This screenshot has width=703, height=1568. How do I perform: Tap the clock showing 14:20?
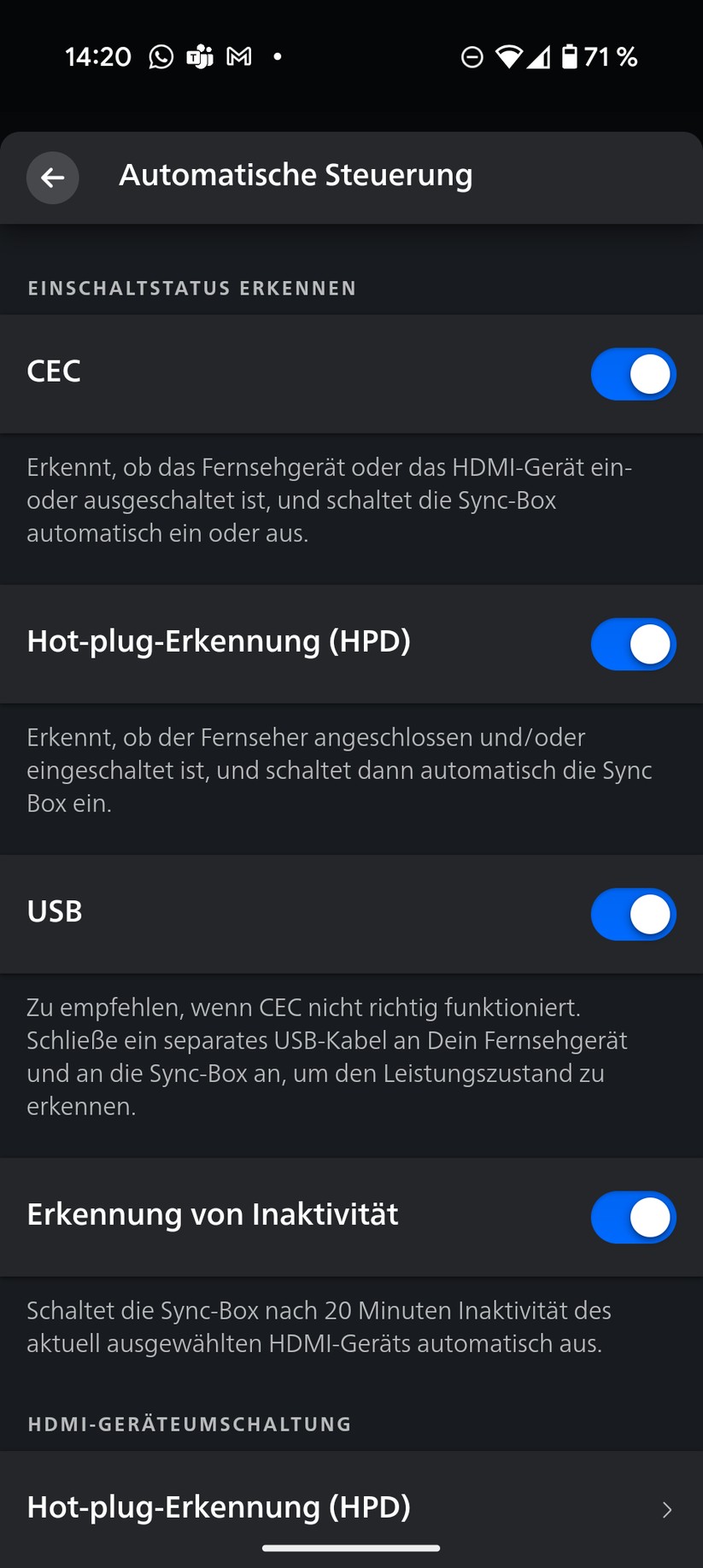click(97, 56)
